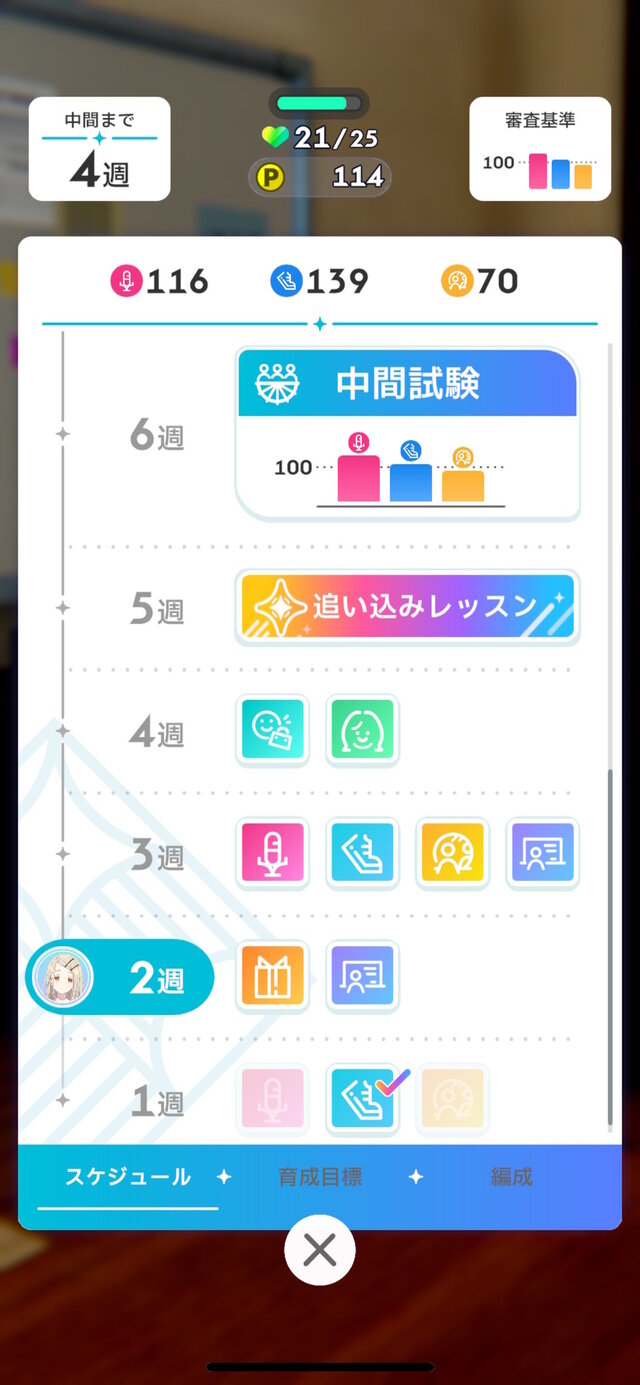The height and width of the screenshot is (1385, 640).
Task: Tap the purple class icon in week 2
Action: click(363, 976)
